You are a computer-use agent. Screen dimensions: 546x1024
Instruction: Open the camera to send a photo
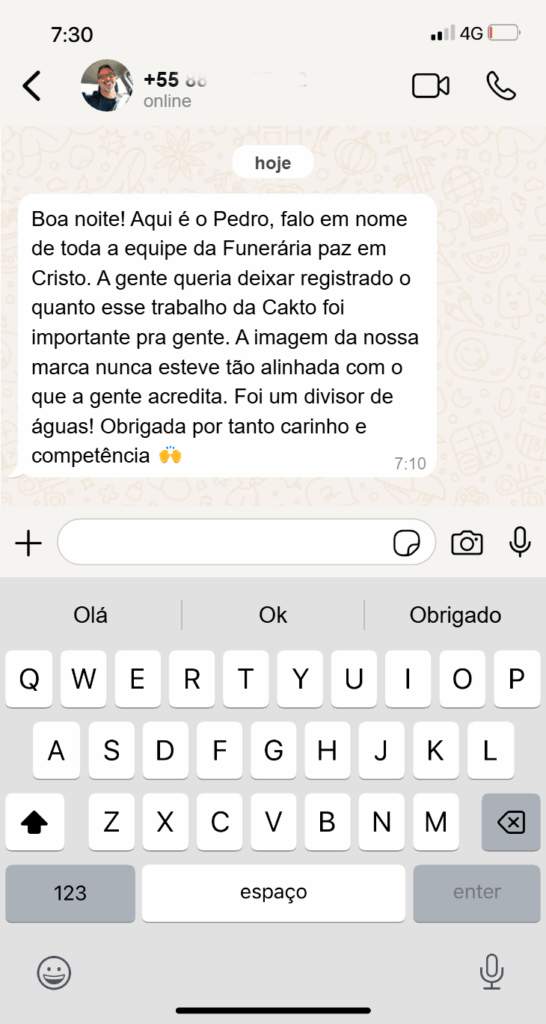click(x=467, y=543)
